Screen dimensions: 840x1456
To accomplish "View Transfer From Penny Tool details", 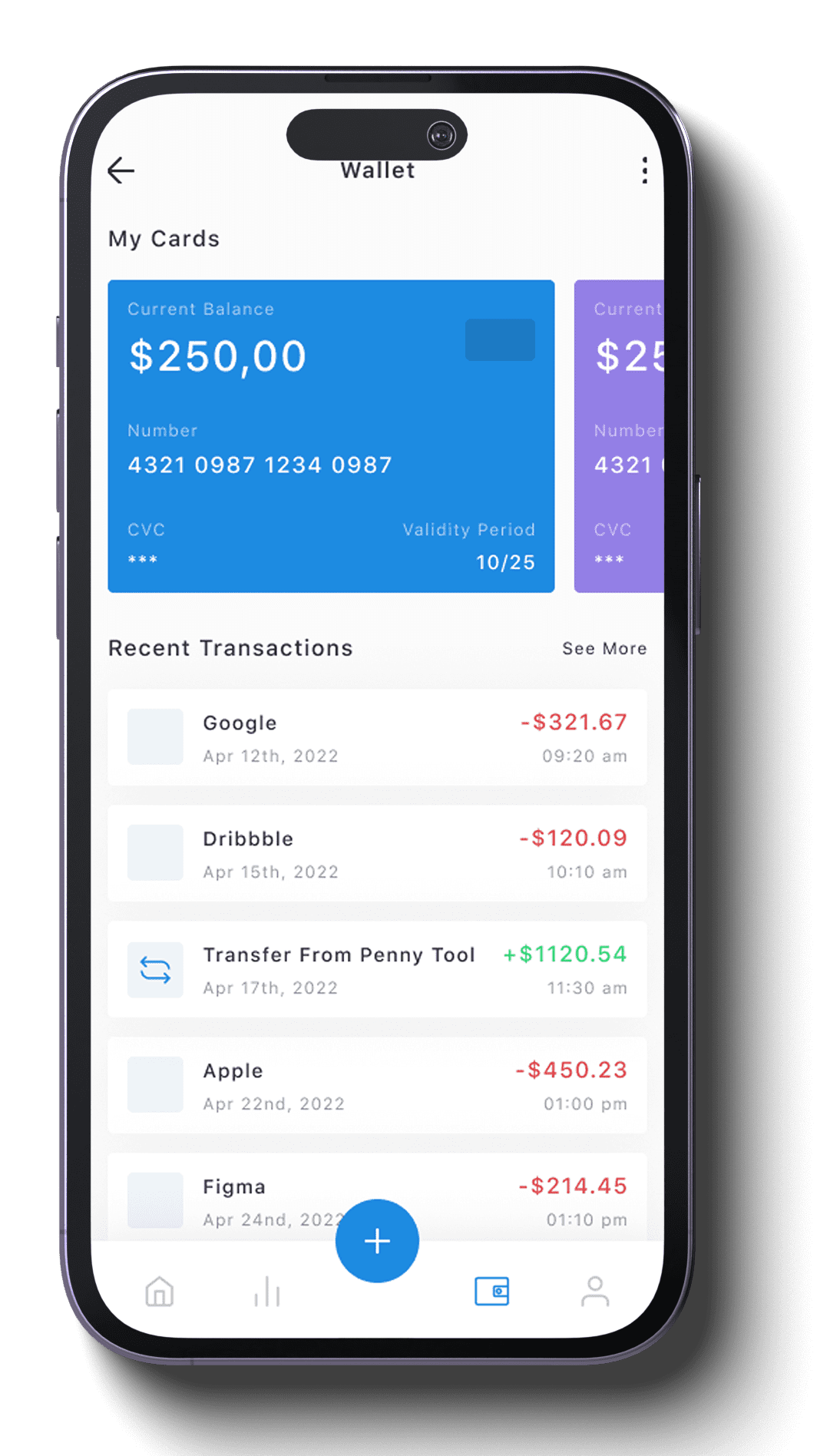I will [377, 969].
